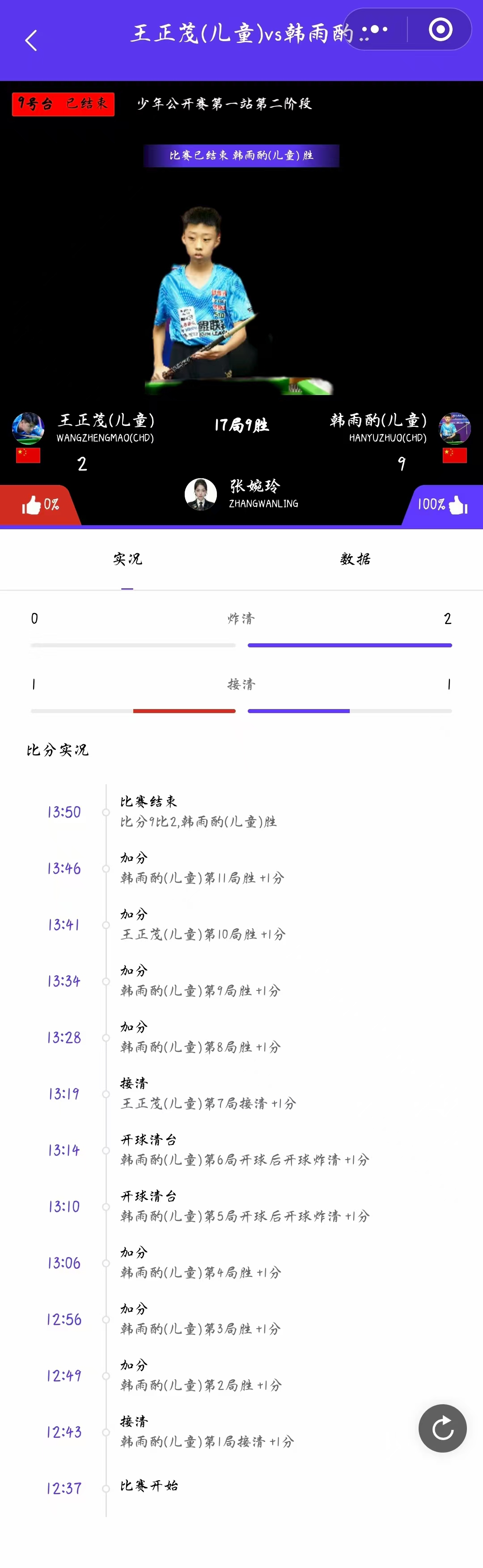Like player 王正茂 with the red thumbs-up

point(32,505)
